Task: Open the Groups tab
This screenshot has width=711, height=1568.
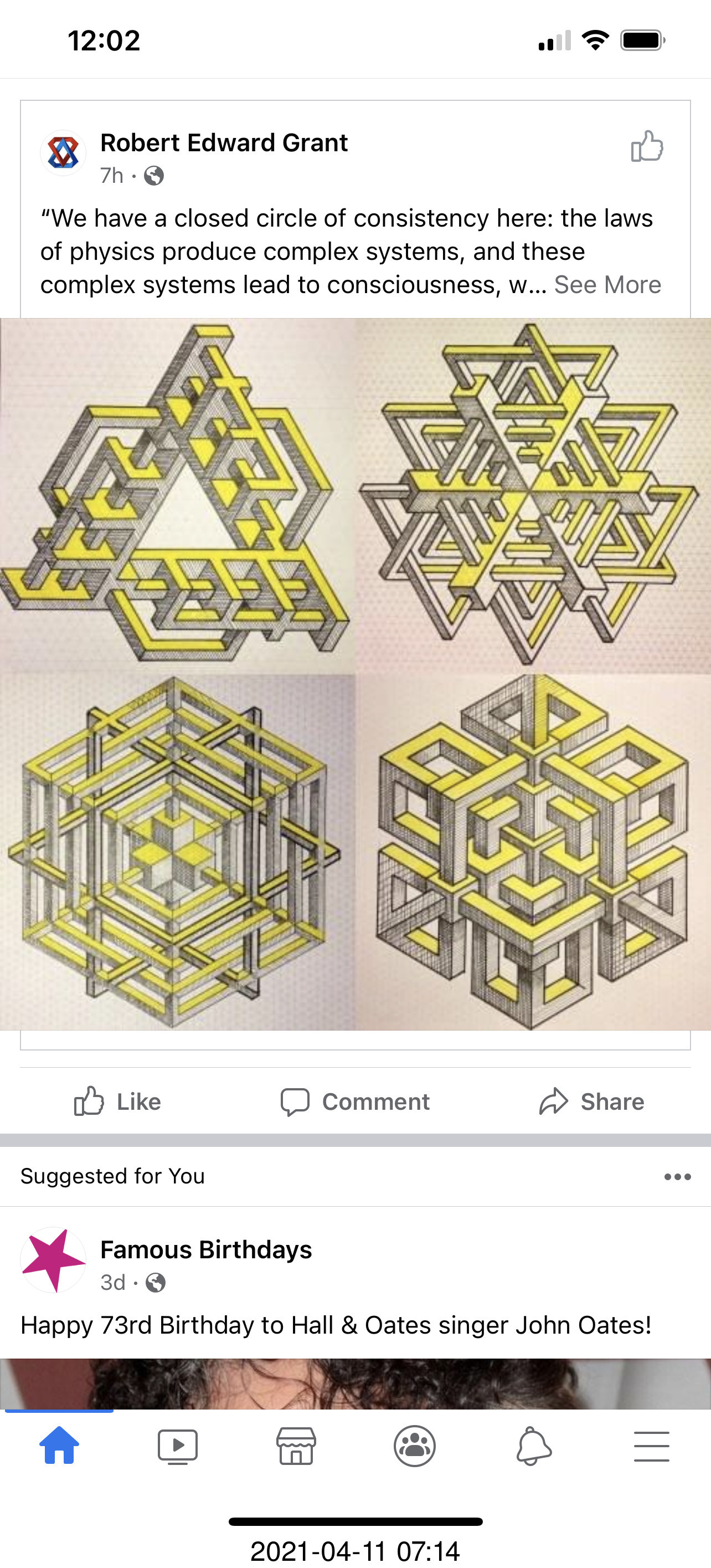Action: pos(415,1446)
